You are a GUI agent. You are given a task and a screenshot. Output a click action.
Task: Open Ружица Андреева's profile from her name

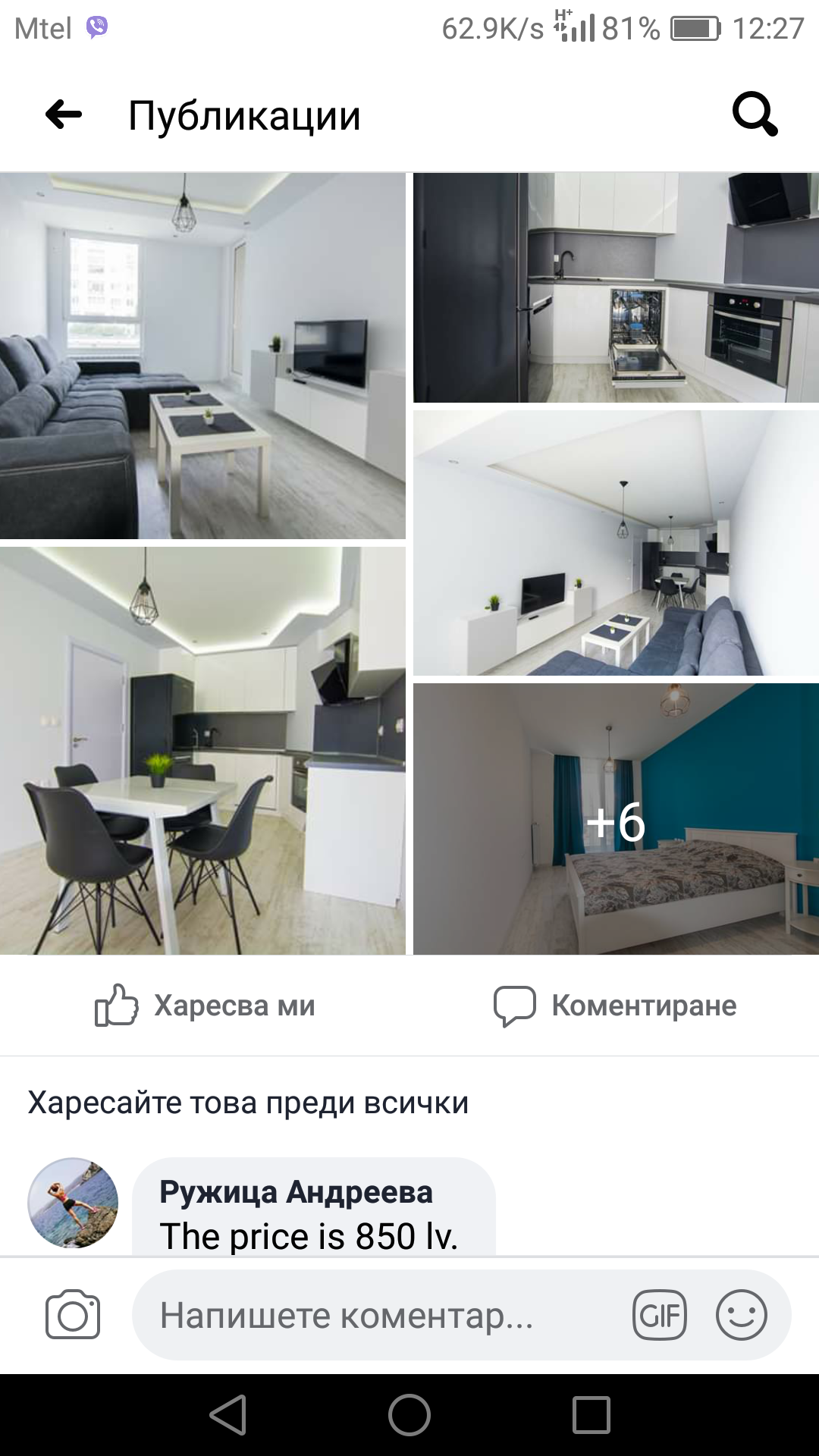tap(296, 1192)
